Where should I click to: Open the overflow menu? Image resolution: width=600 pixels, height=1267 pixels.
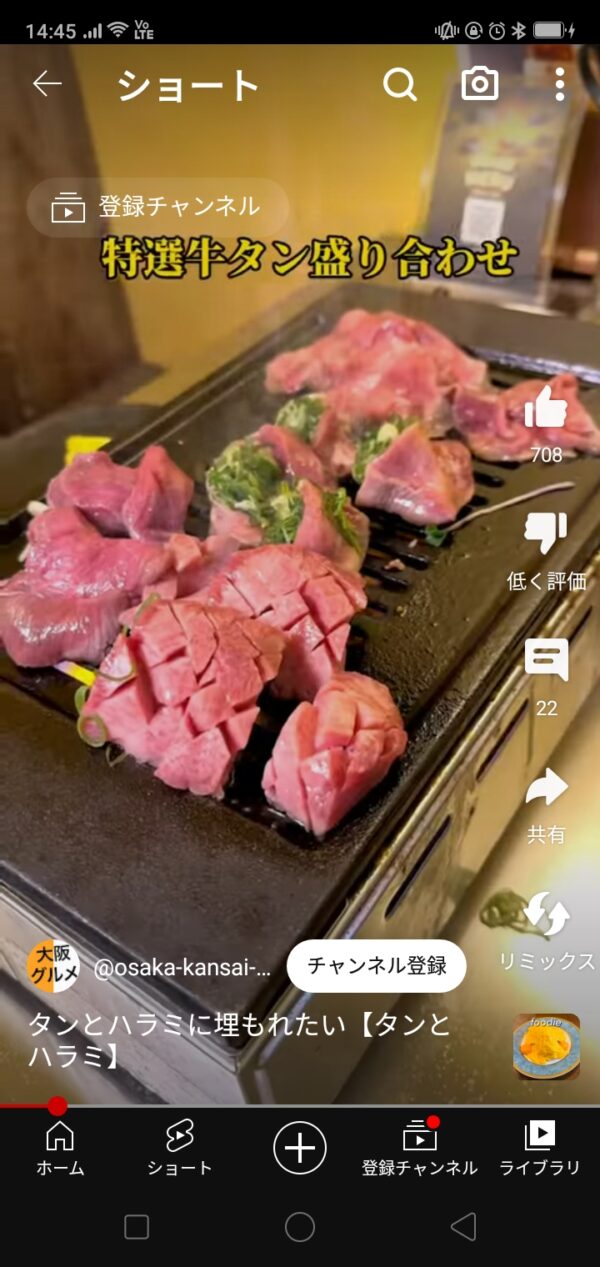[x=560, y=85]
